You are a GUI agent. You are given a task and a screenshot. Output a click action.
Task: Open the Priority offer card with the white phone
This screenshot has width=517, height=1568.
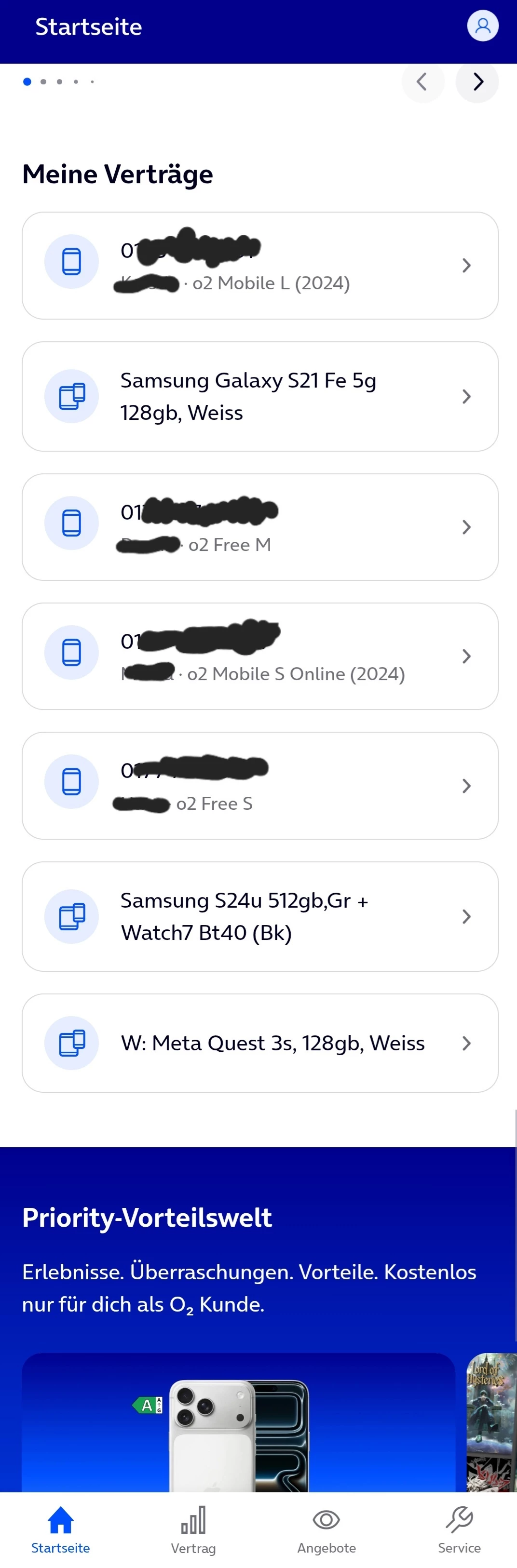238,1424
